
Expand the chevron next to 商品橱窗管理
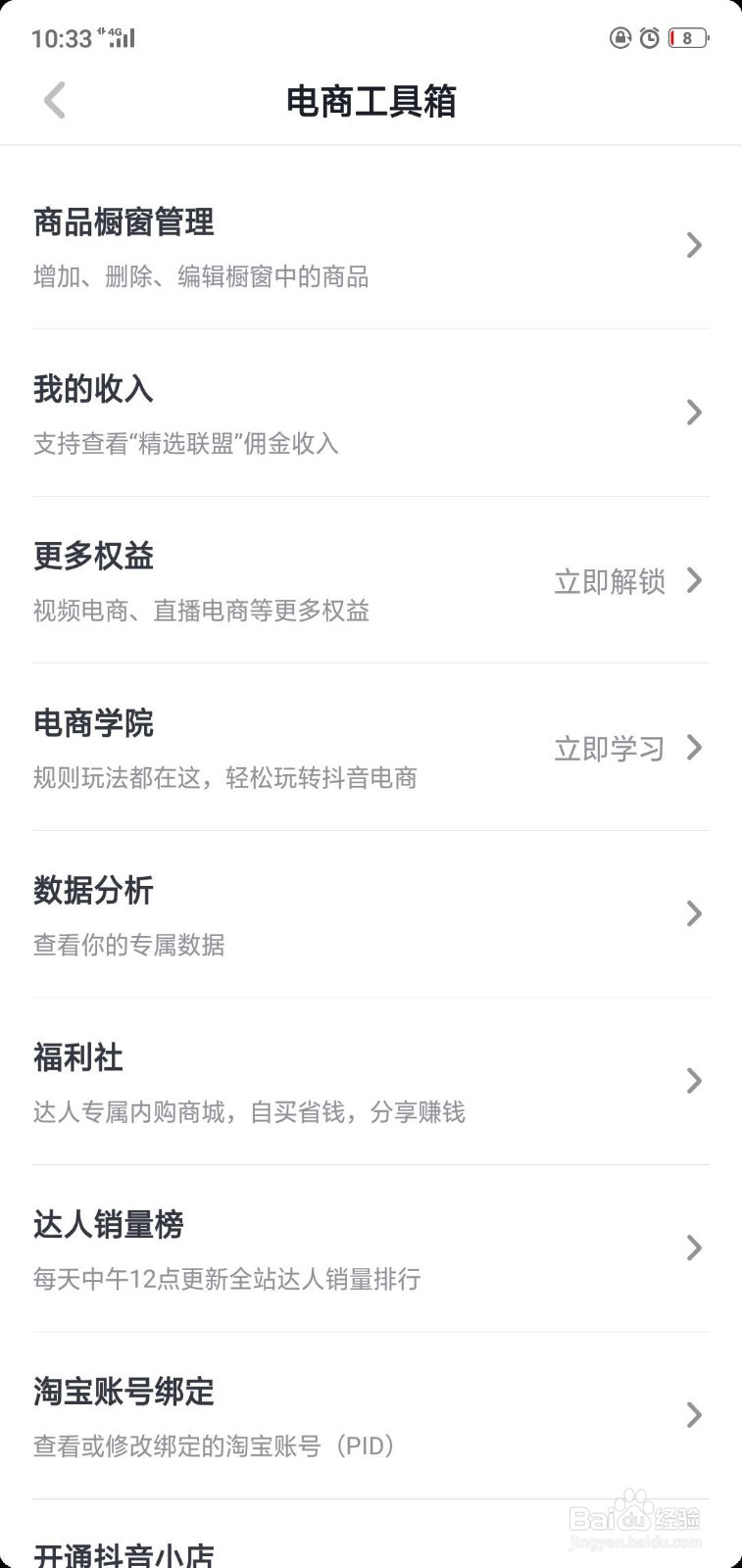[x=695, y=246]
